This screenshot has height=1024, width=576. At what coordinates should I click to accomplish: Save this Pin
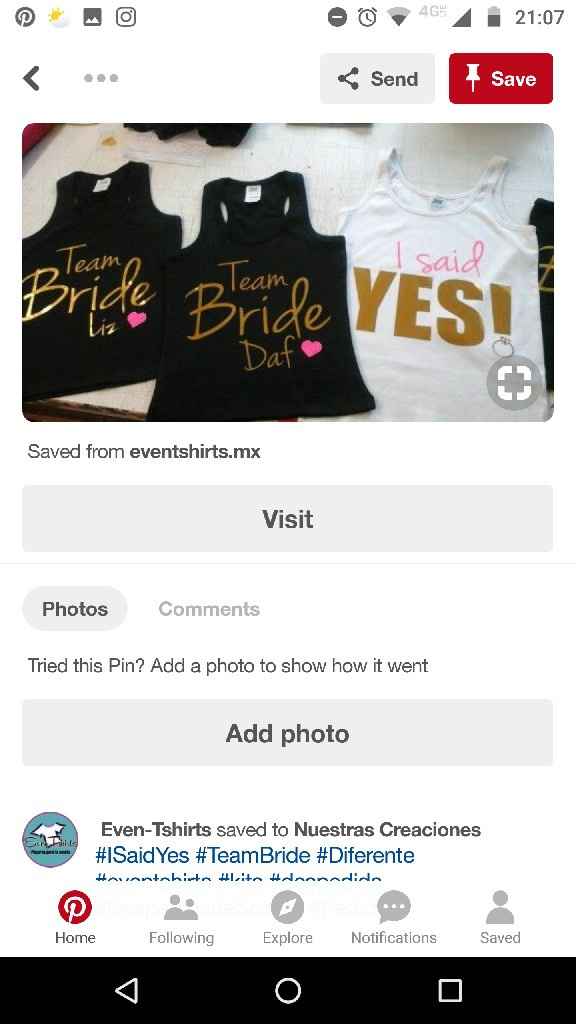pyautogui.click(x=501, y=78)
